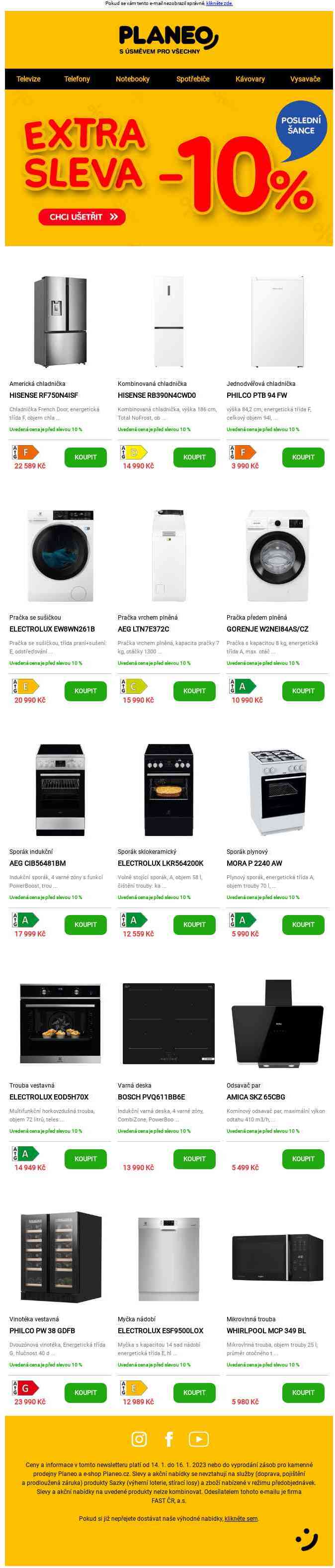
Task: Buy the AEG CIB56481BM induction cooker
Action: (x=85, y=924)
